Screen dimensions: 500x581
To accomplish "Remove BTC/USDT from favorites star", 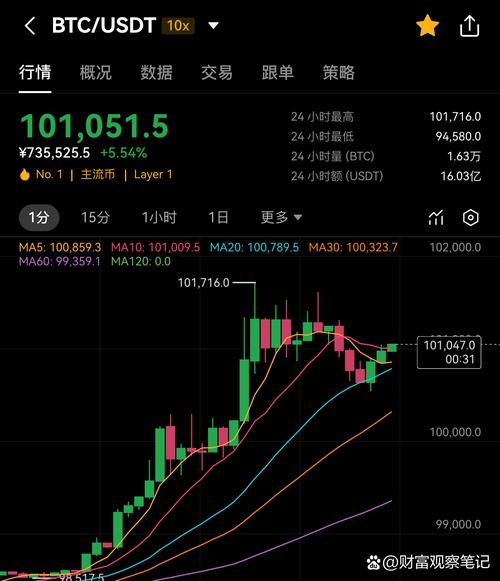I will tap(427, 26).
